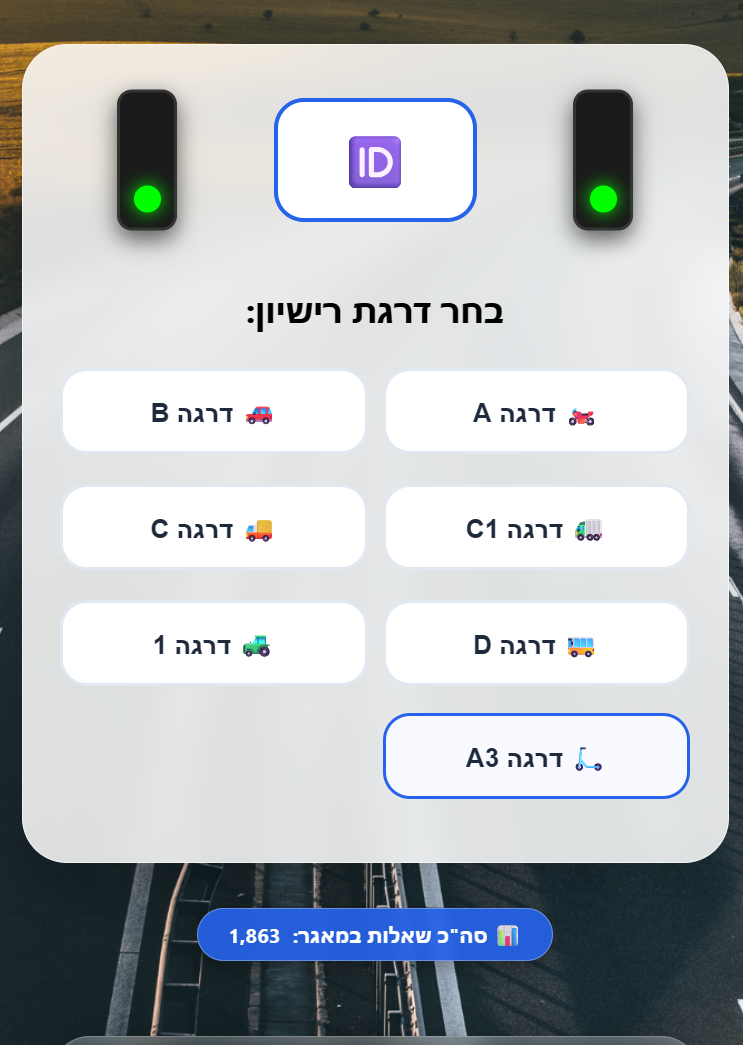The width and height of the screenshot is (743, 1045).
Task: Select the דרגה A3 scooter license
Action: point(536,757)
